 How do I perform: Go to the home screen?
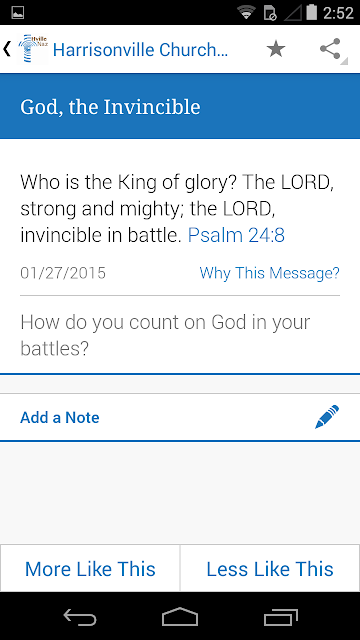click(180, 616)
